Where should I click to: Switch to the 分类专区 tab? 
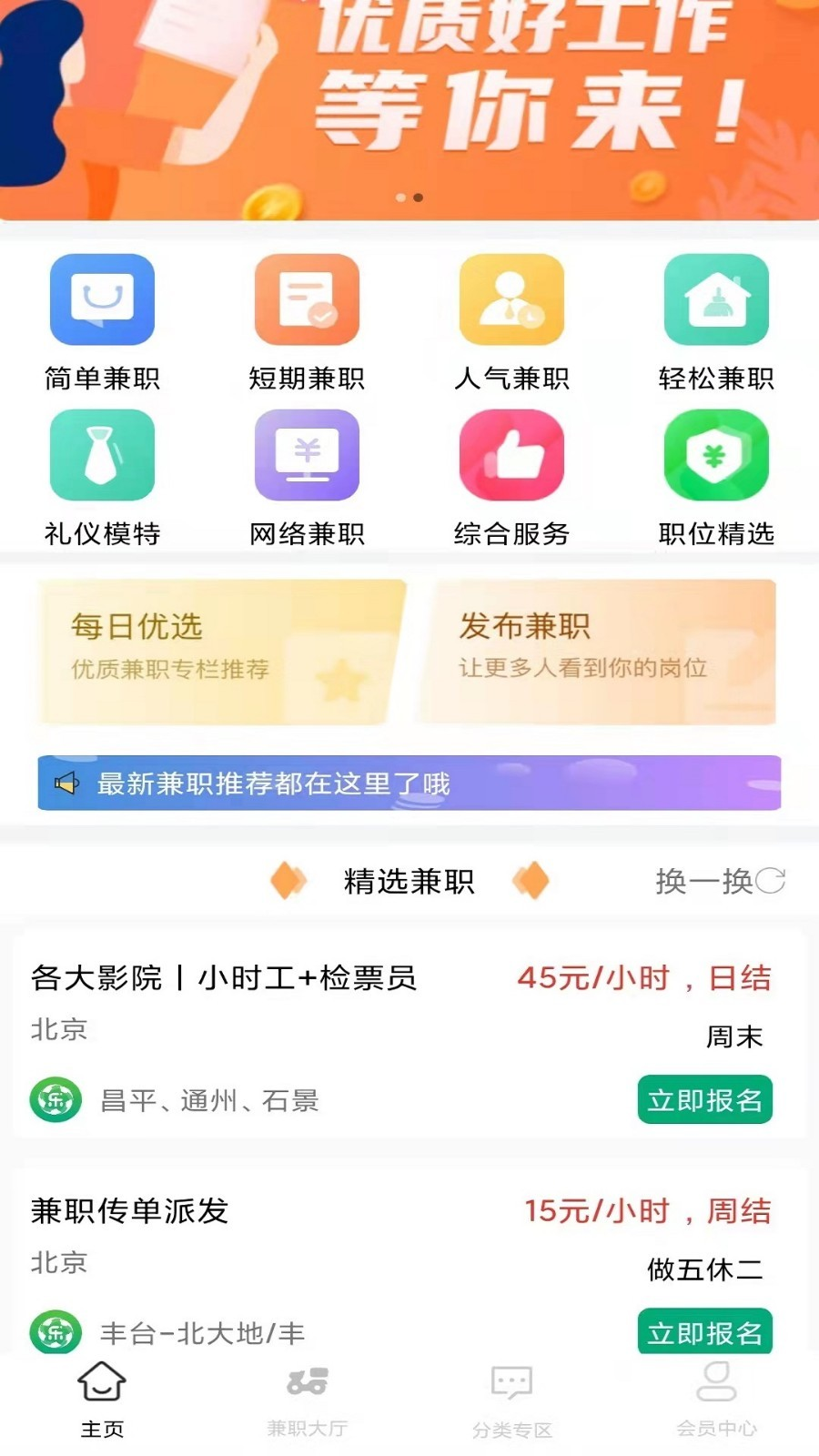tap(512, 1401)
